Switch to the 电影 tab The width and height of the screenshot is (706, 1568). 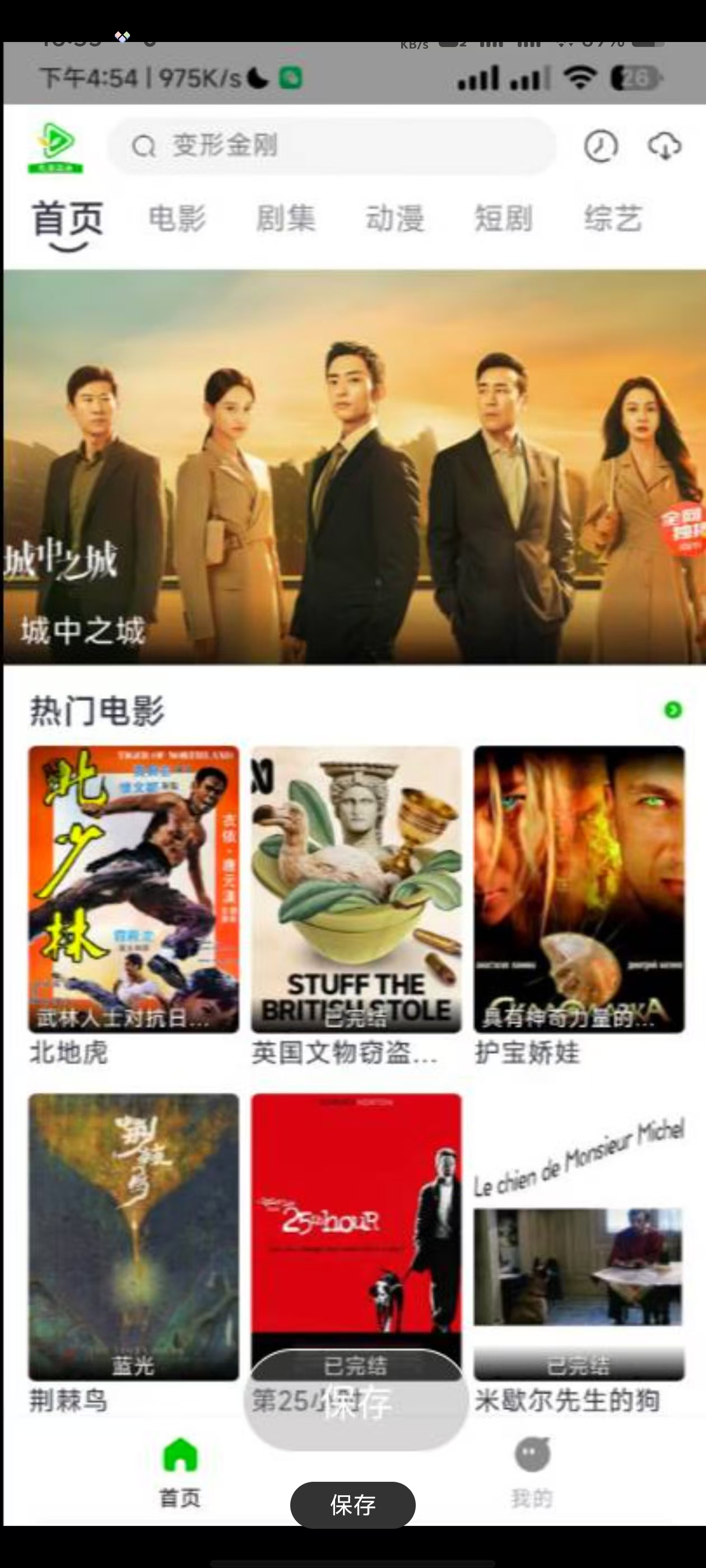[x=177, y=218]
